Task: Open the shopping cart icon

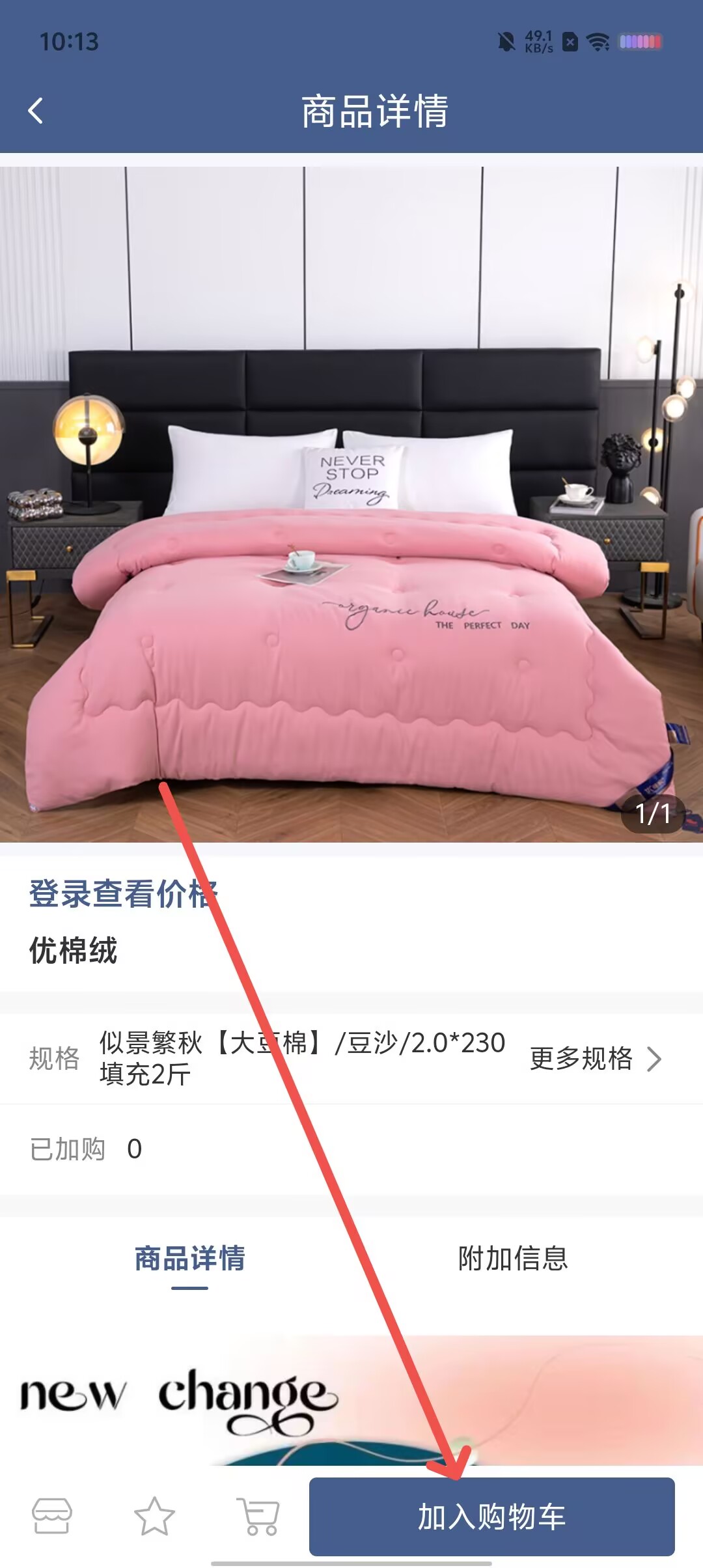Action: click(258, 1516)
